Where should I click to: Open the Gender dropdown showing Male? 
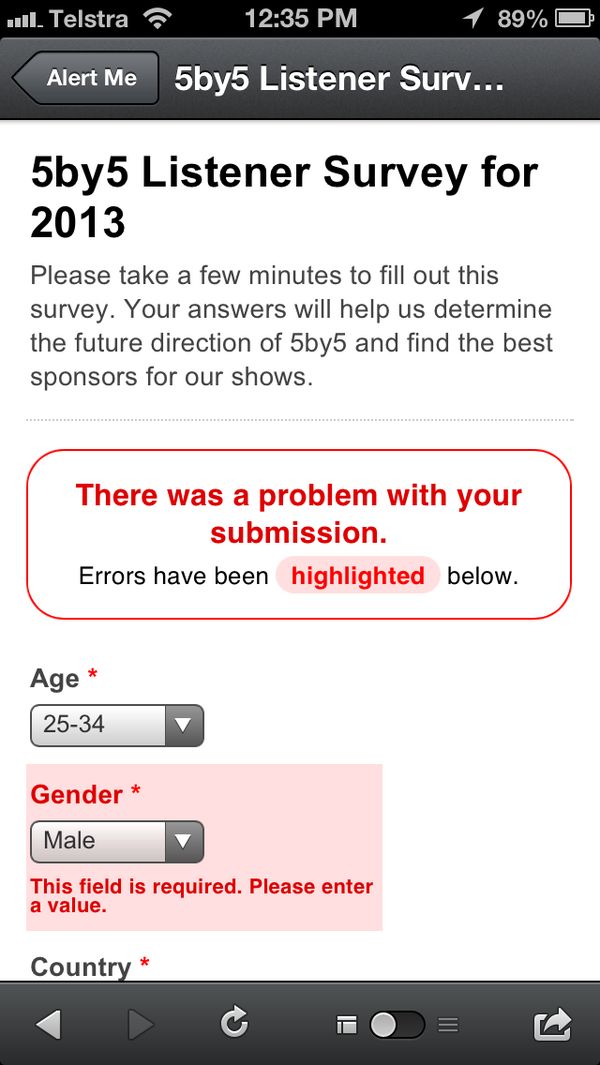tap(117, 841)
